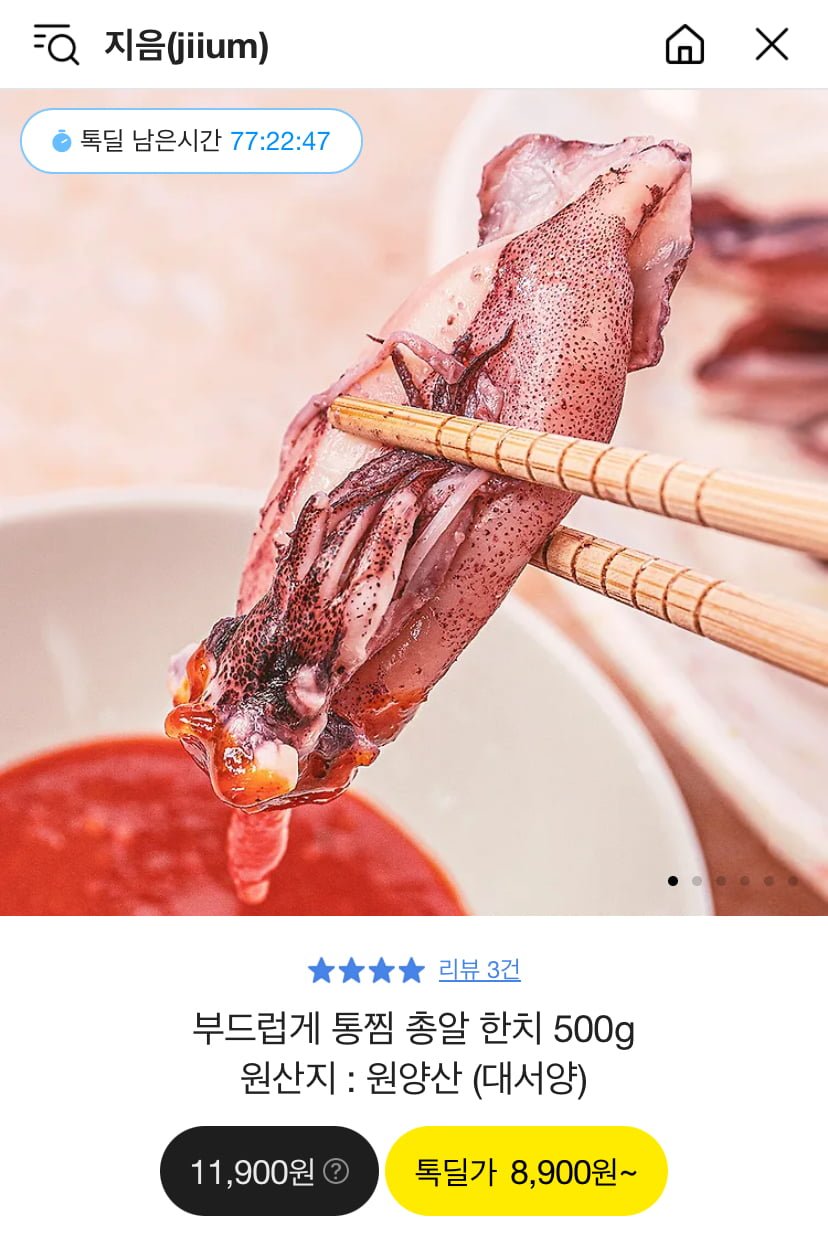Open the 리뷰 3건 reviews link

click(x=479, y=970)
